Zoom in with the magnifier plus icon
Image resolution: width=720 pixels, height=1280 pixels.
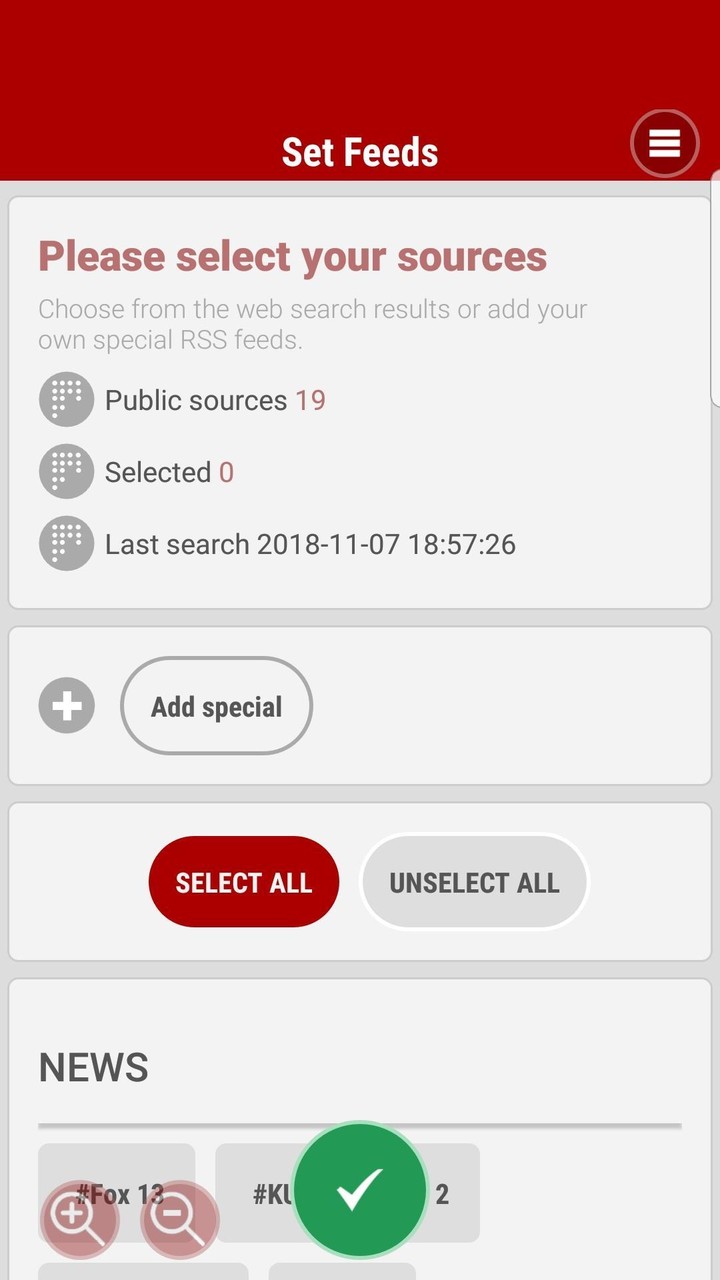pyautogui.click(x=79, y=1219)
